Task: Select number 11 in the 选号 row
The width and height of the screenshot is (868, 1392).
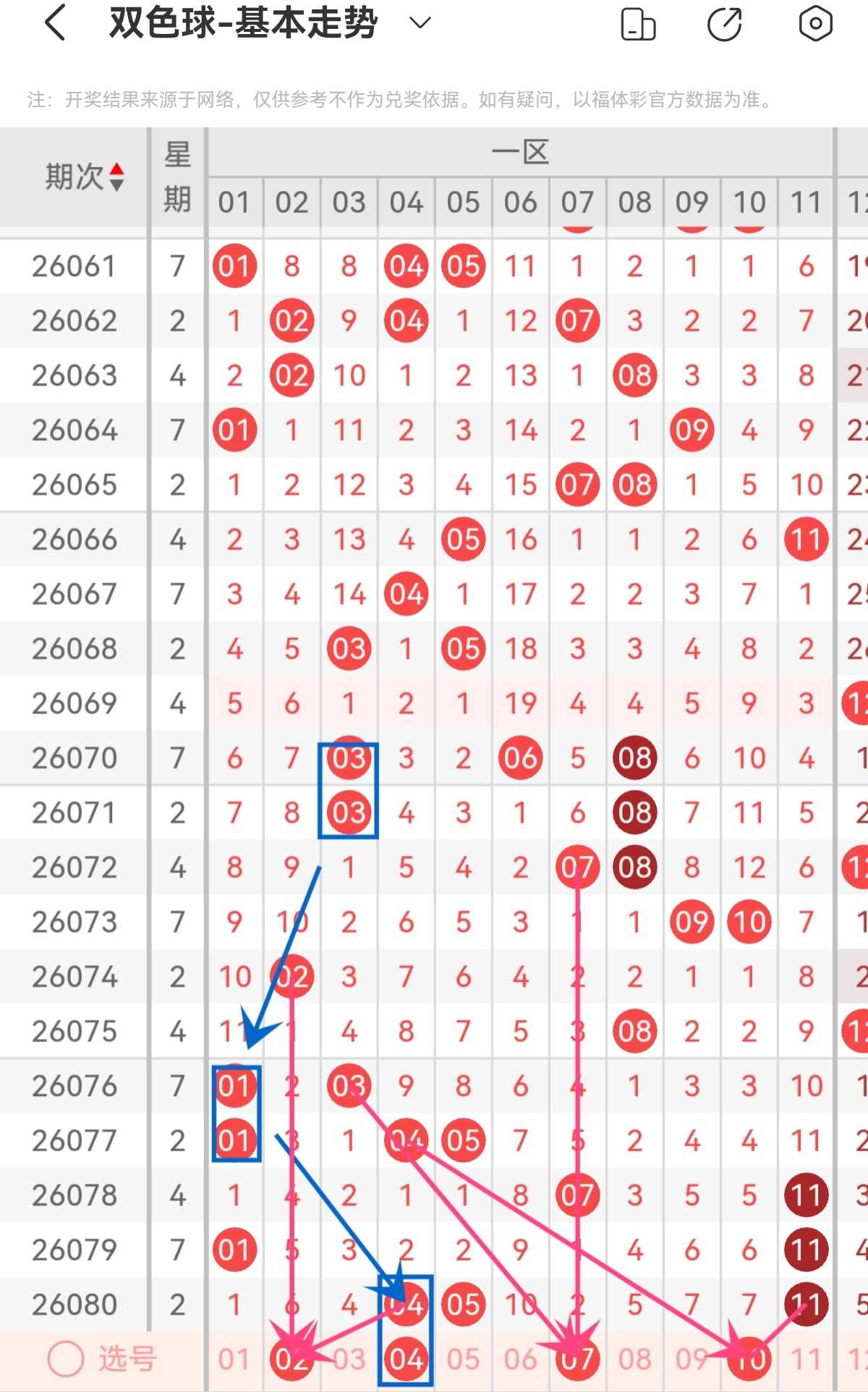Action: [806, 1359]
